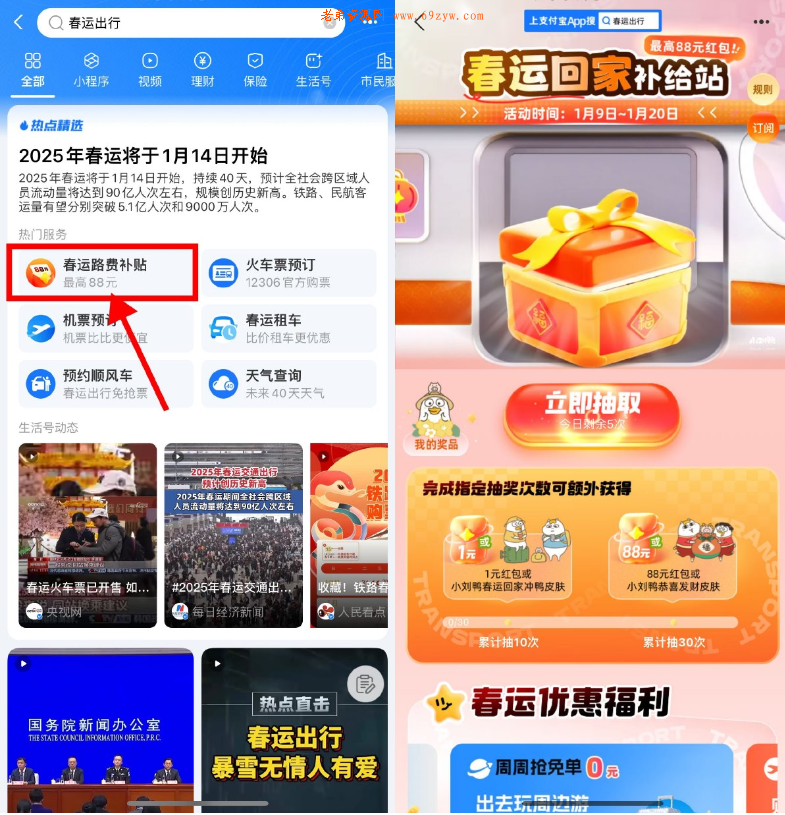
Task: Switch to the 视频 tab
Action: point(149,68)
